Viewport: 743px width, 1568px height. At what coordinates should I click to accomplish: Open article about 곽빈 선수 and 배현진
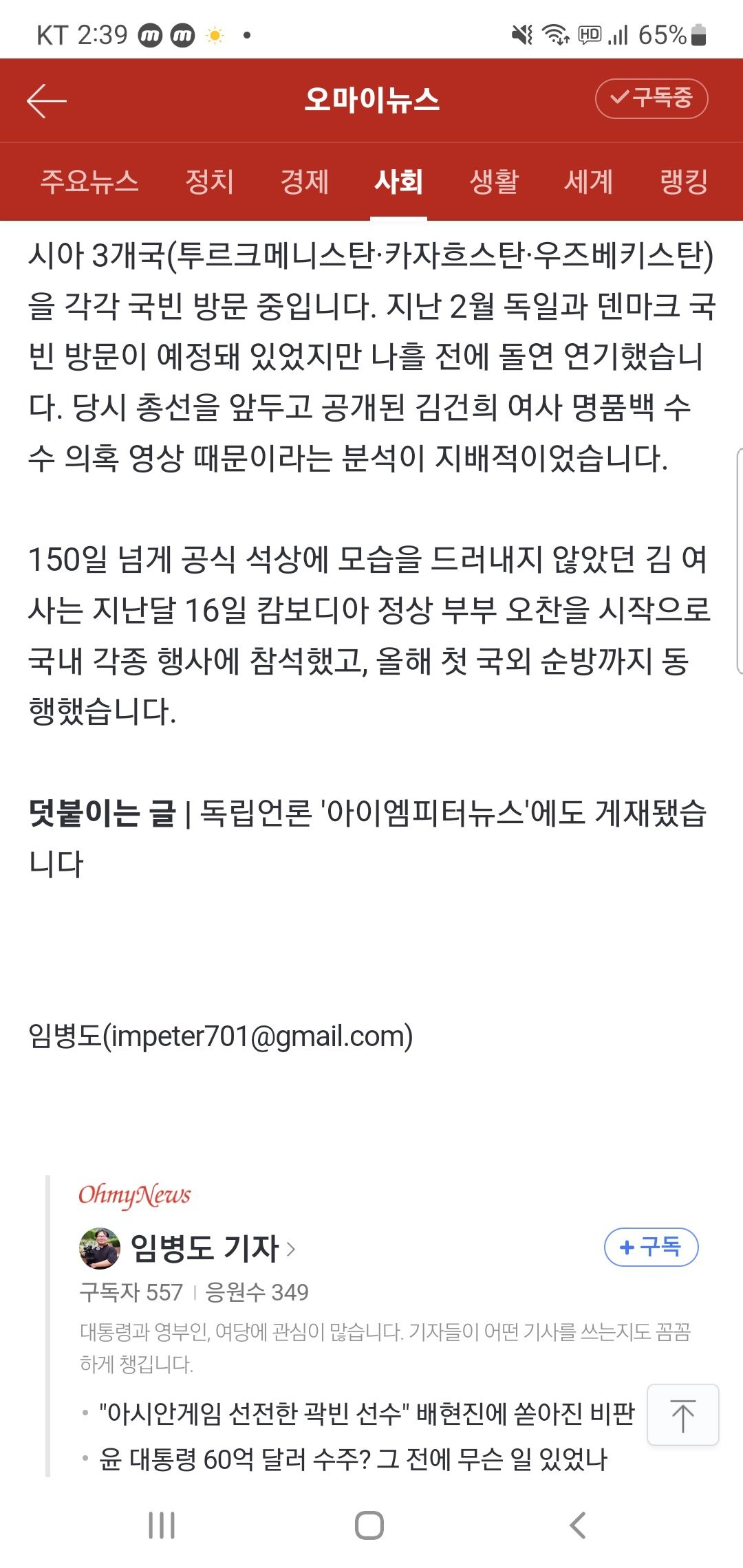[367, 1414]
